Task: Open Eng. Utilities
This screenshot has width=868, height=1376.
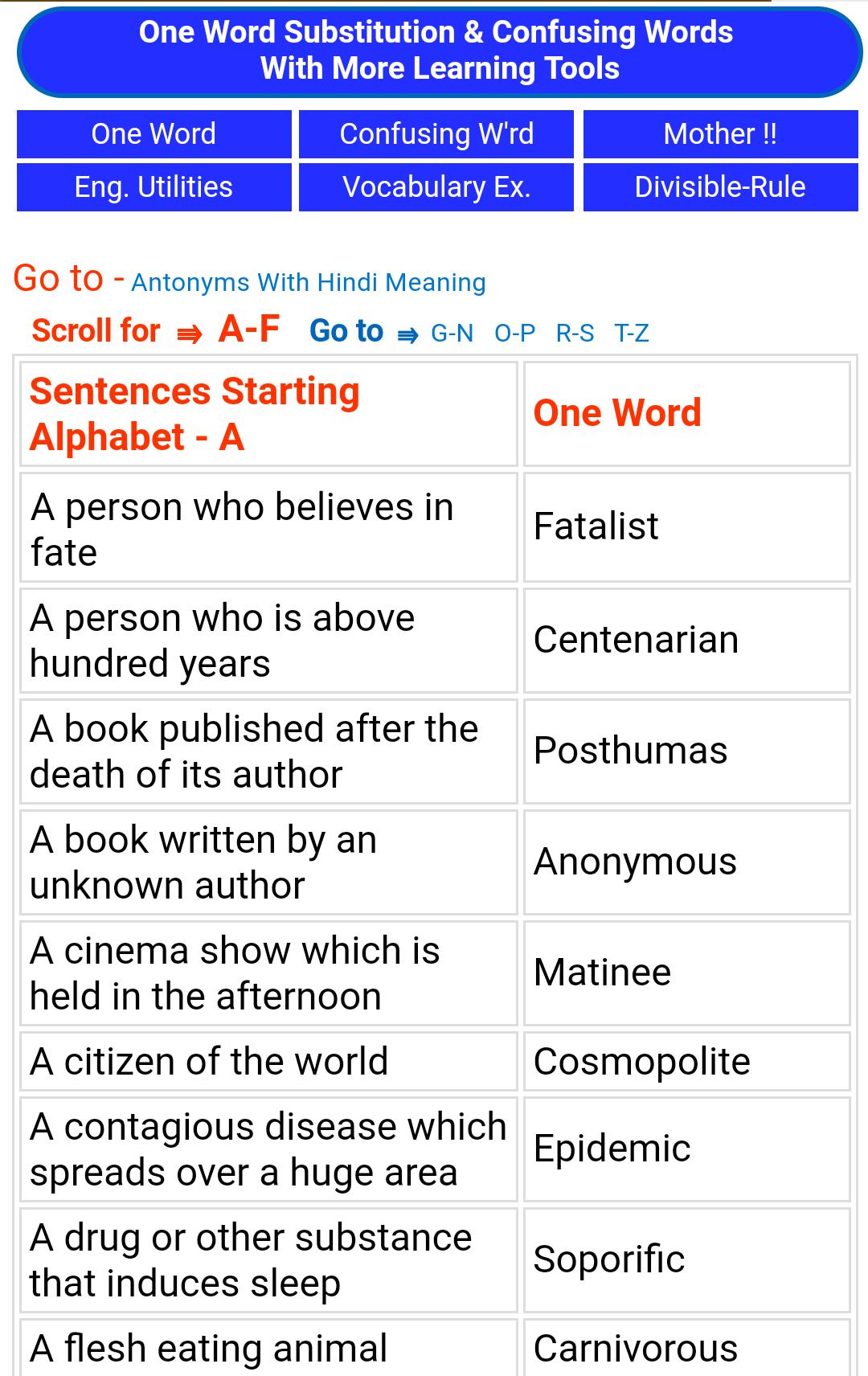Action: [154, 187]
